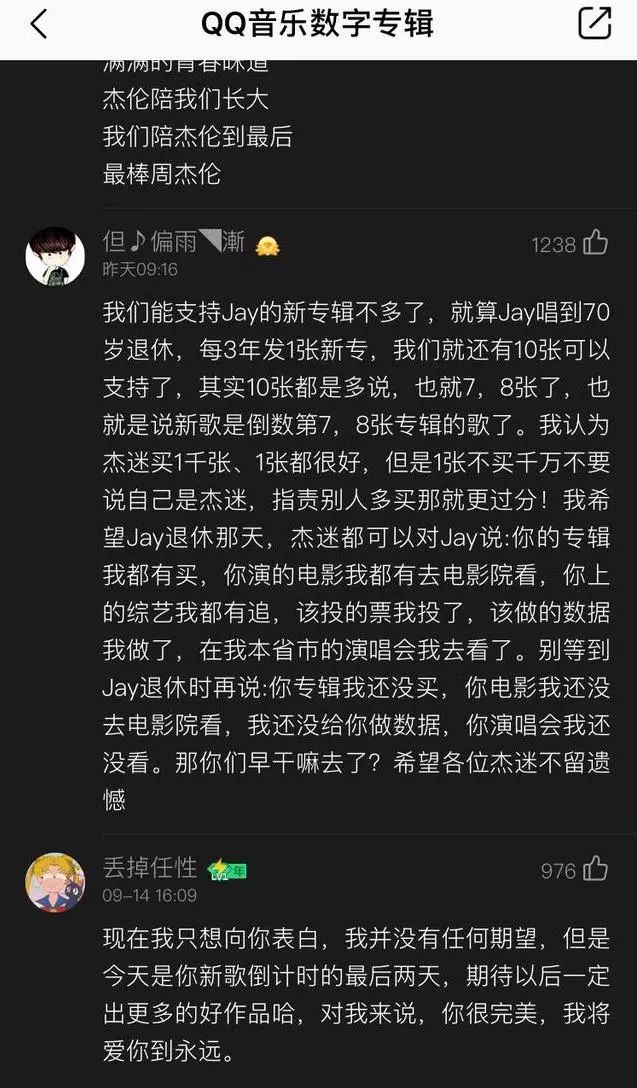The width and height of the screenshot is (637, 1088).
Task: Open the username 丢掉任性
Action: coord(150,868)
